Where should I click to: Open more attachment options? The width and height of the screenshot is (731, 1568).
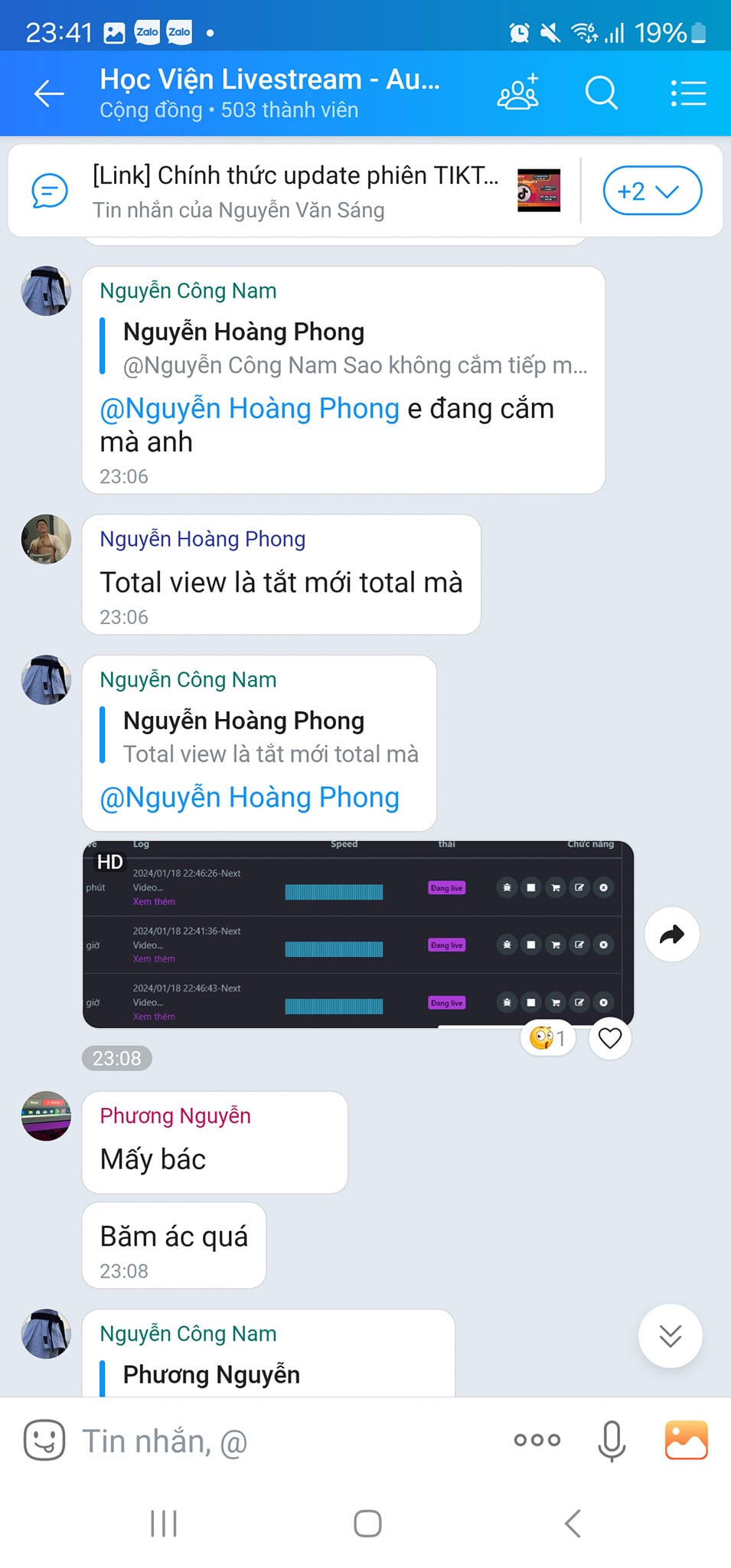click(x=537, y=1440)
